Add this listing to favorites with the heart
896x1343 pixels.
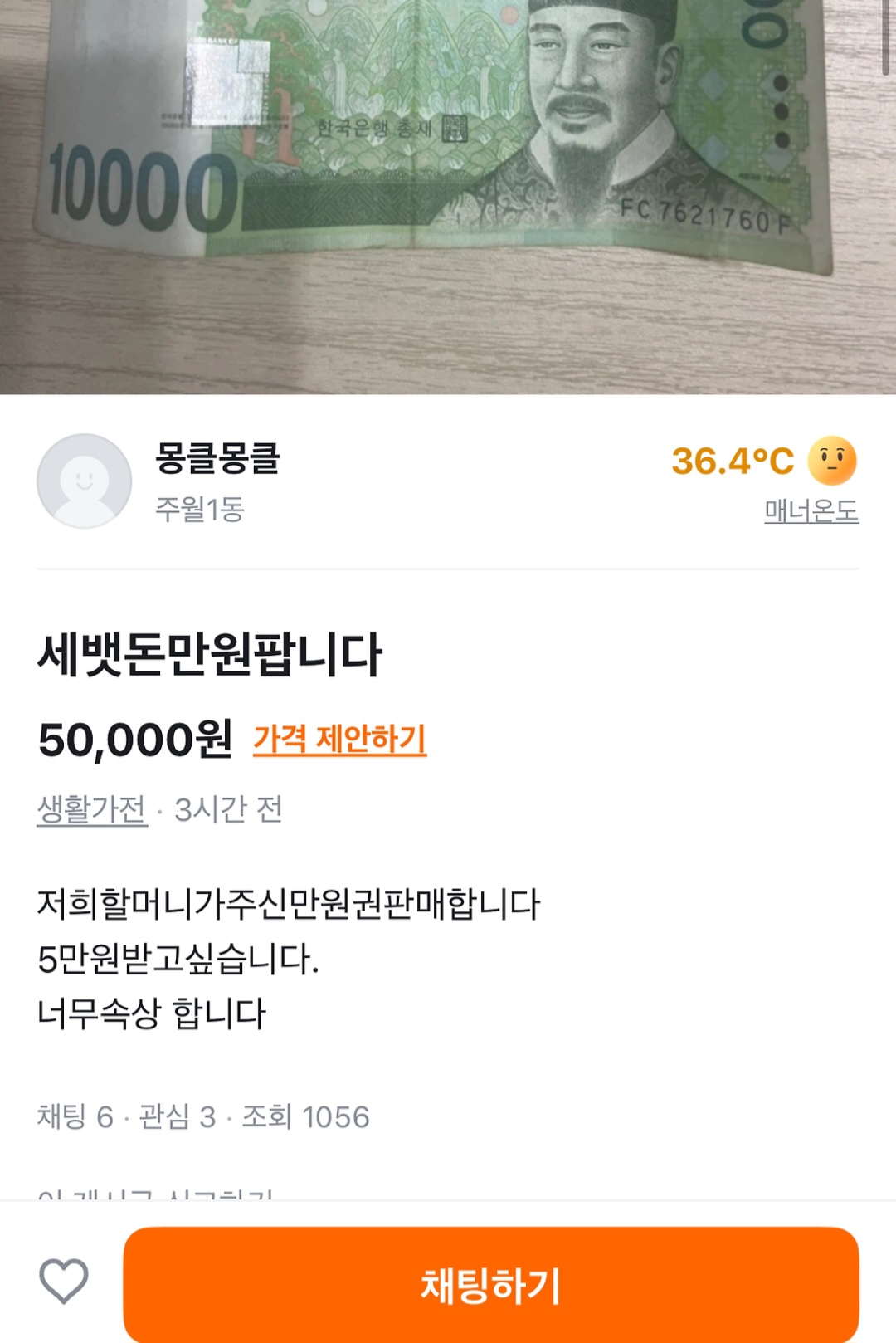pos(64,1281)
